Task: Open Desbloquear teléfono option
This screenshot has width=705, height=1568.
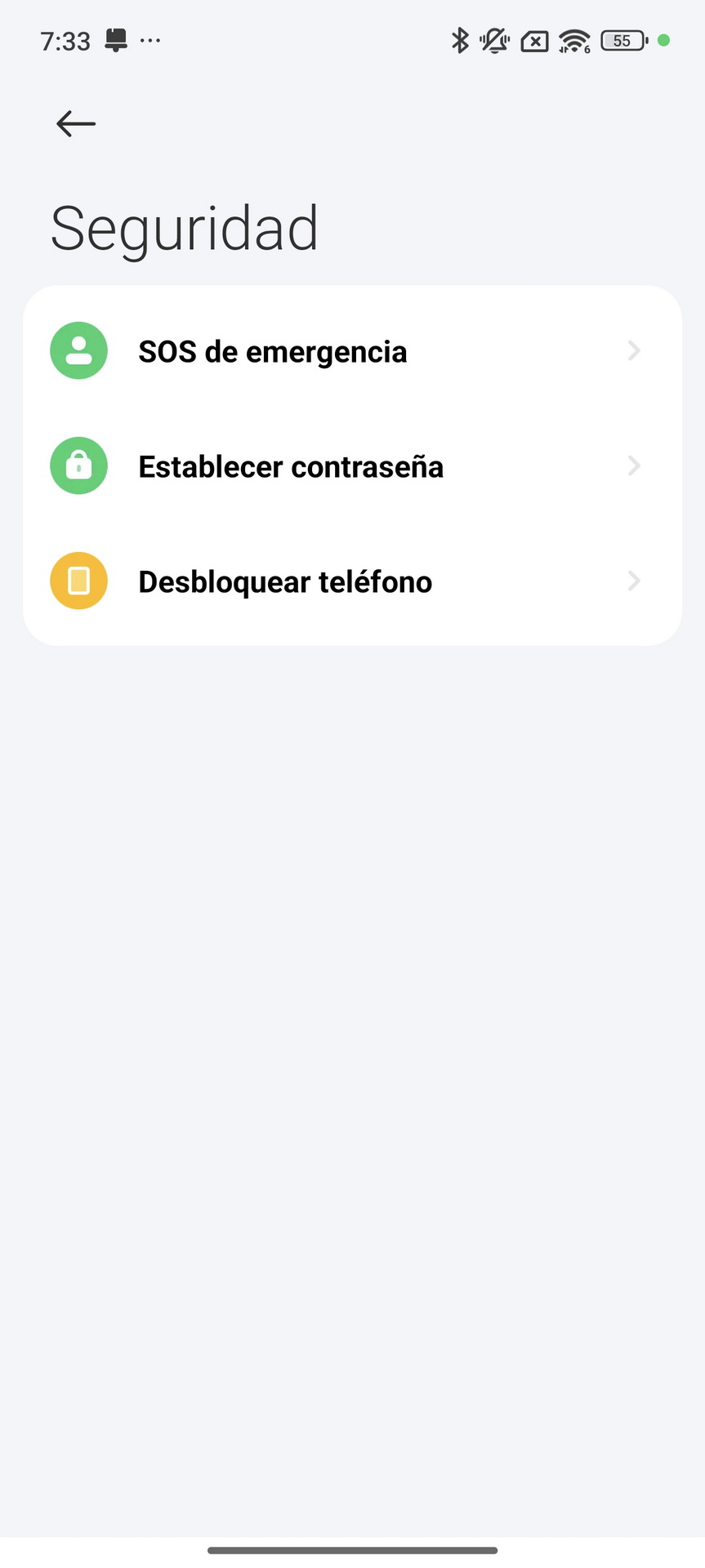Action: (x=352, y=581)
